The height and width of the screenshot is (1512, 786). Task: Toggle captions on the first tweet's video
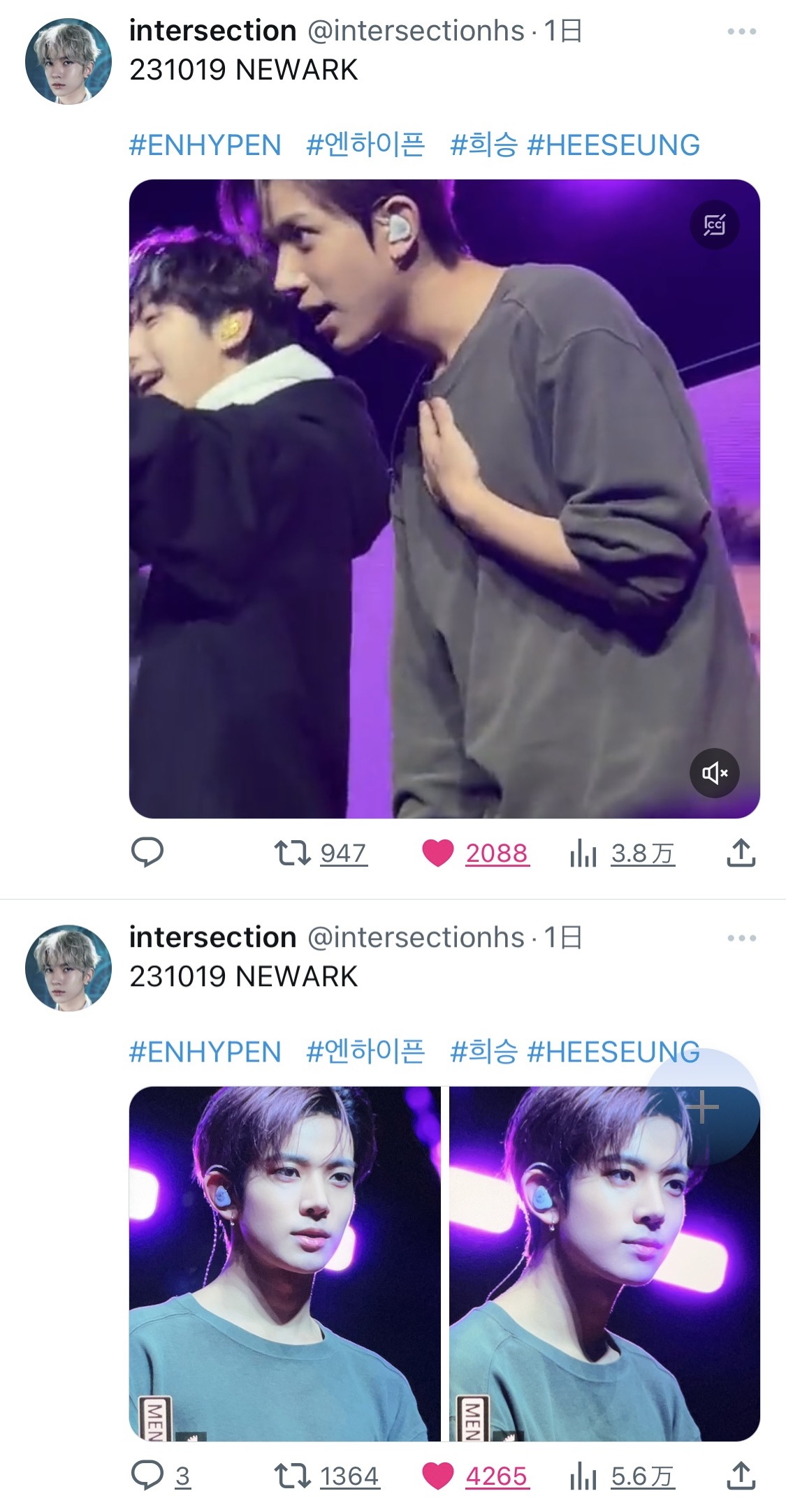pyautogui.click(x=714, y=225)
